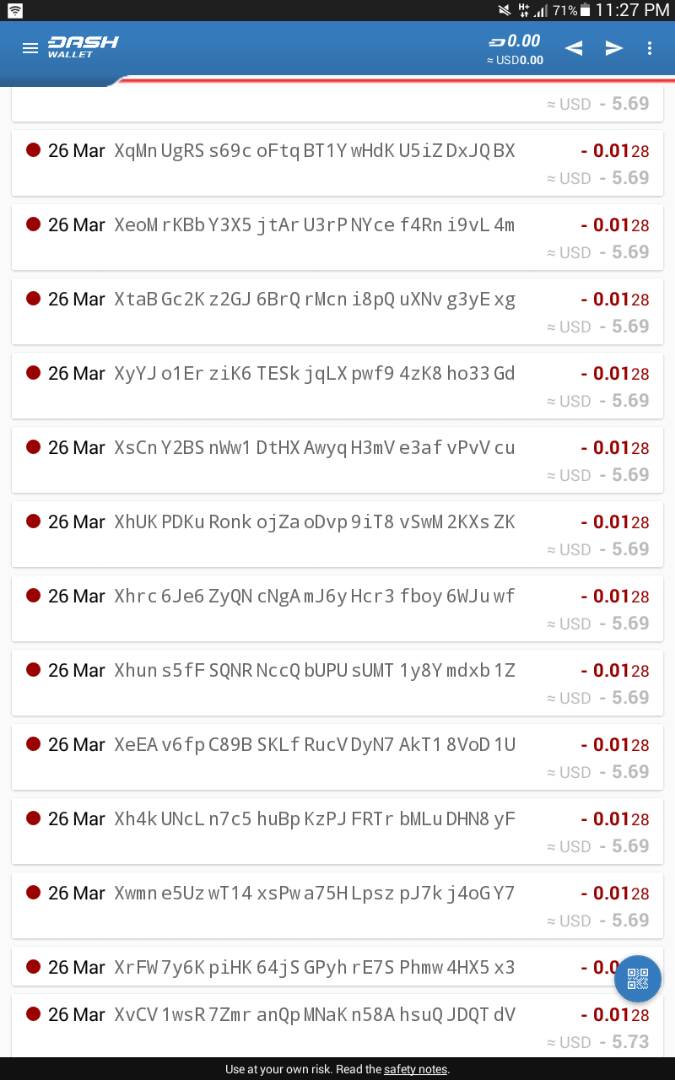The image size is (675, 1080).
Task: Open transaction to Xh4k UNcL address
Action: click(x=338, y=832)
